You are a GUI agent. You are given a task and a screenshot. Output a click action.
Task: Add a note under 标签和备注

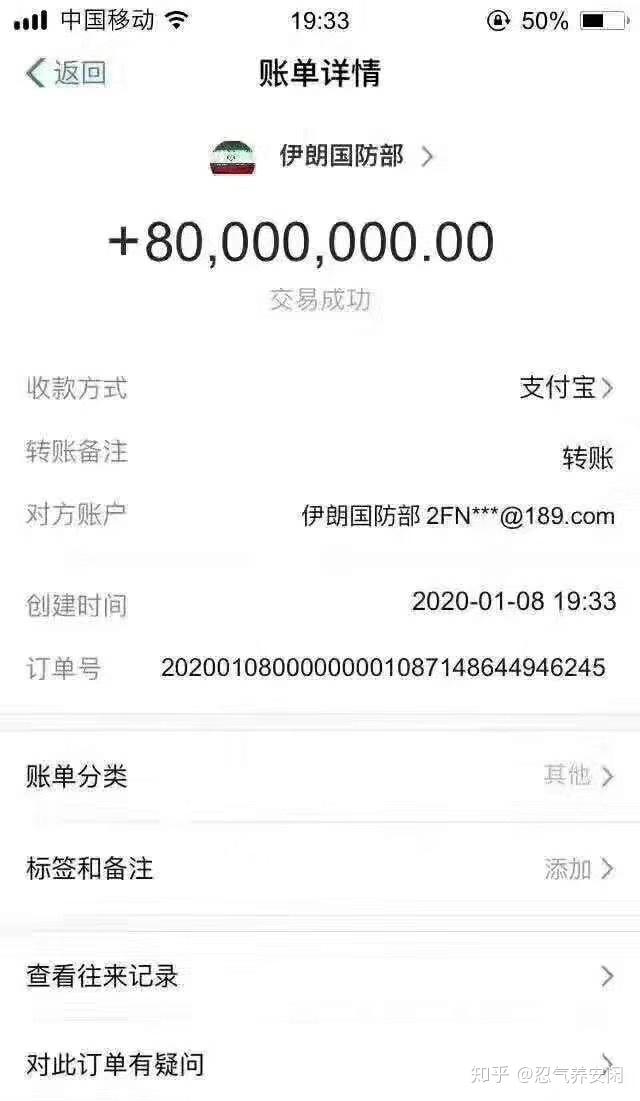(x=320, y=869)
